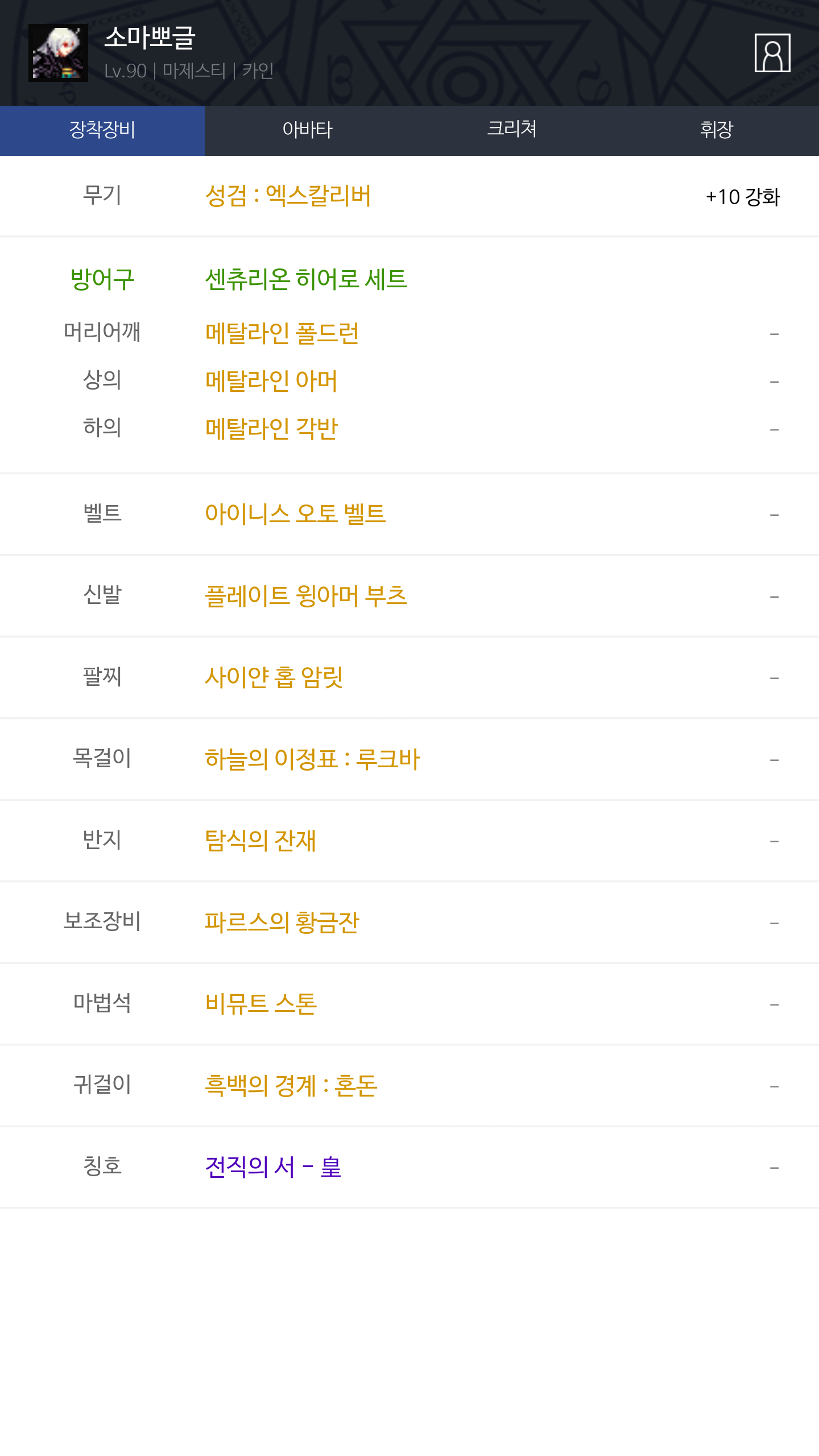Open 하늘의 이정표 : 루크바 necklace
The height and width of the screenshot is (1456, 819).
(409, 759)
